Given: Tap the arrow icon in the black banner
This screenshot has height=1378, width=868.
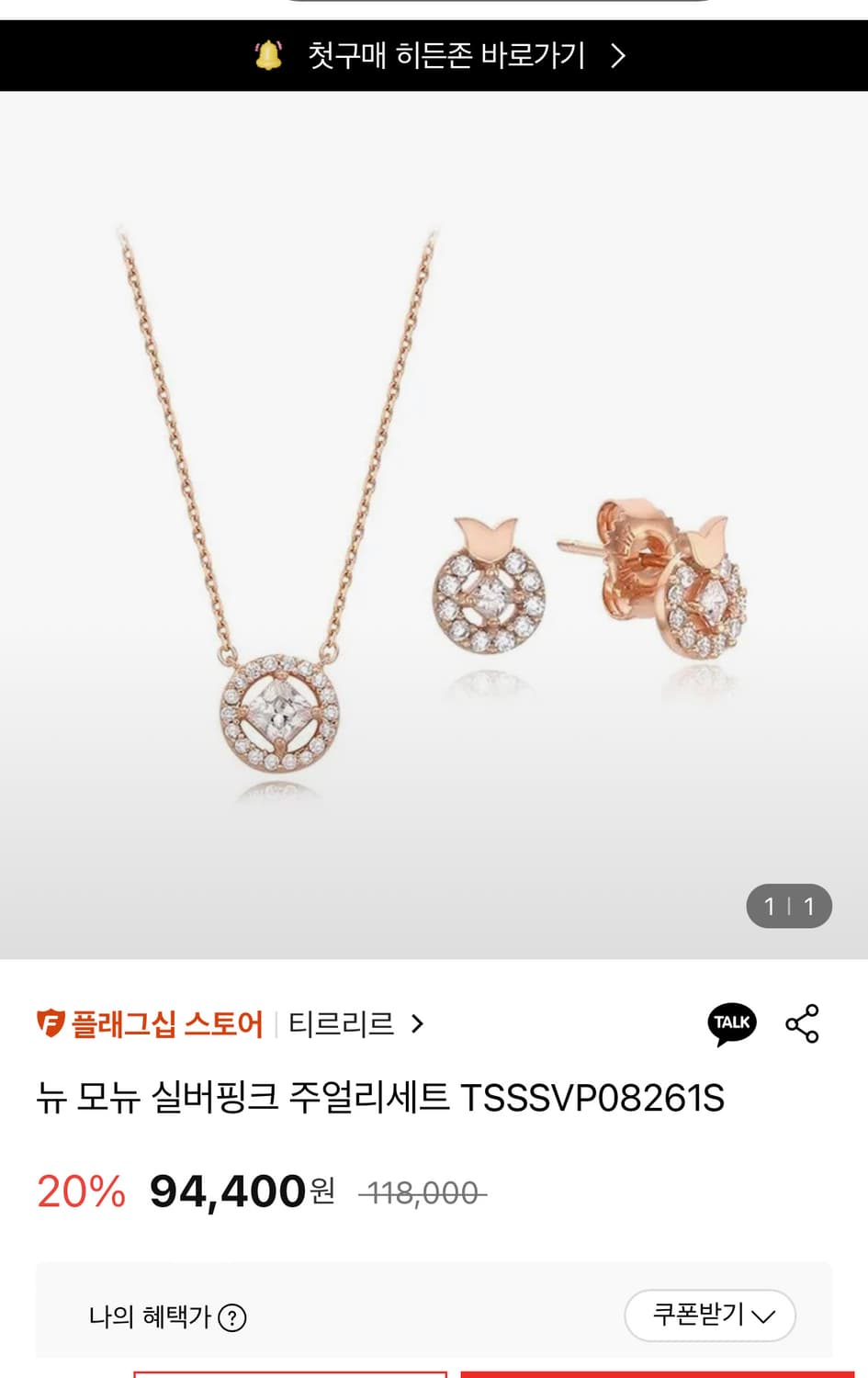Looking at the screenshot, I should tap(617, 55).
